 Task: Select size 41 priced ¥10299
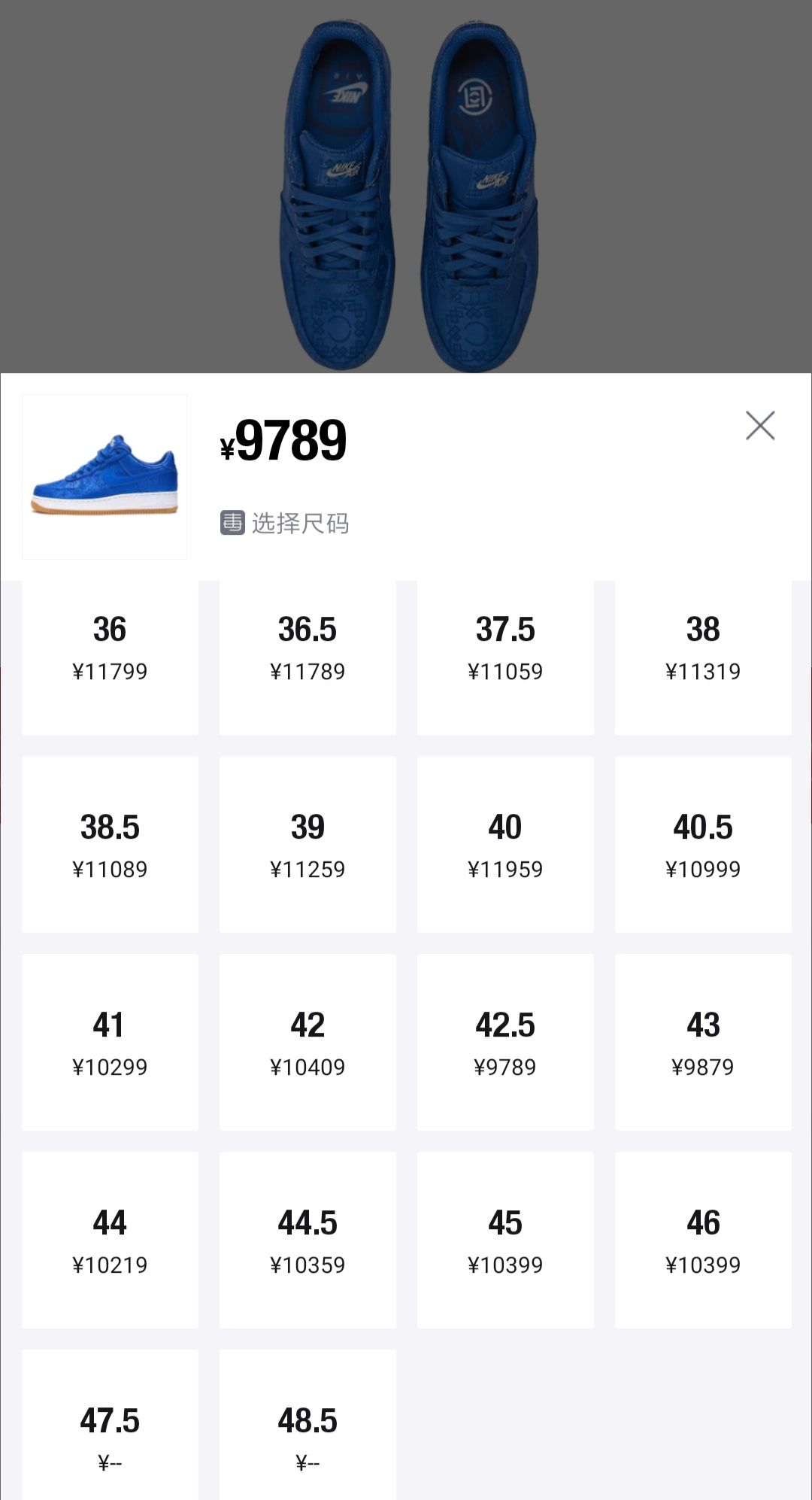tap(111, 1044)
